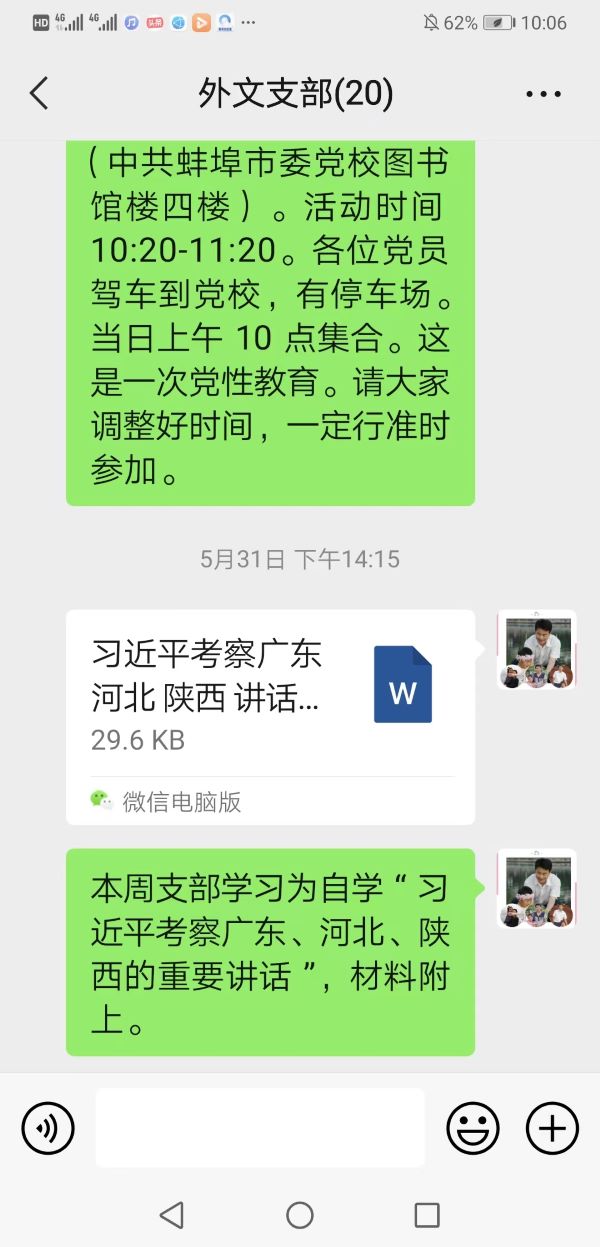Screen dimensions: 600x1247
Task: Tap the system home button
Action: click(300, 1215)
